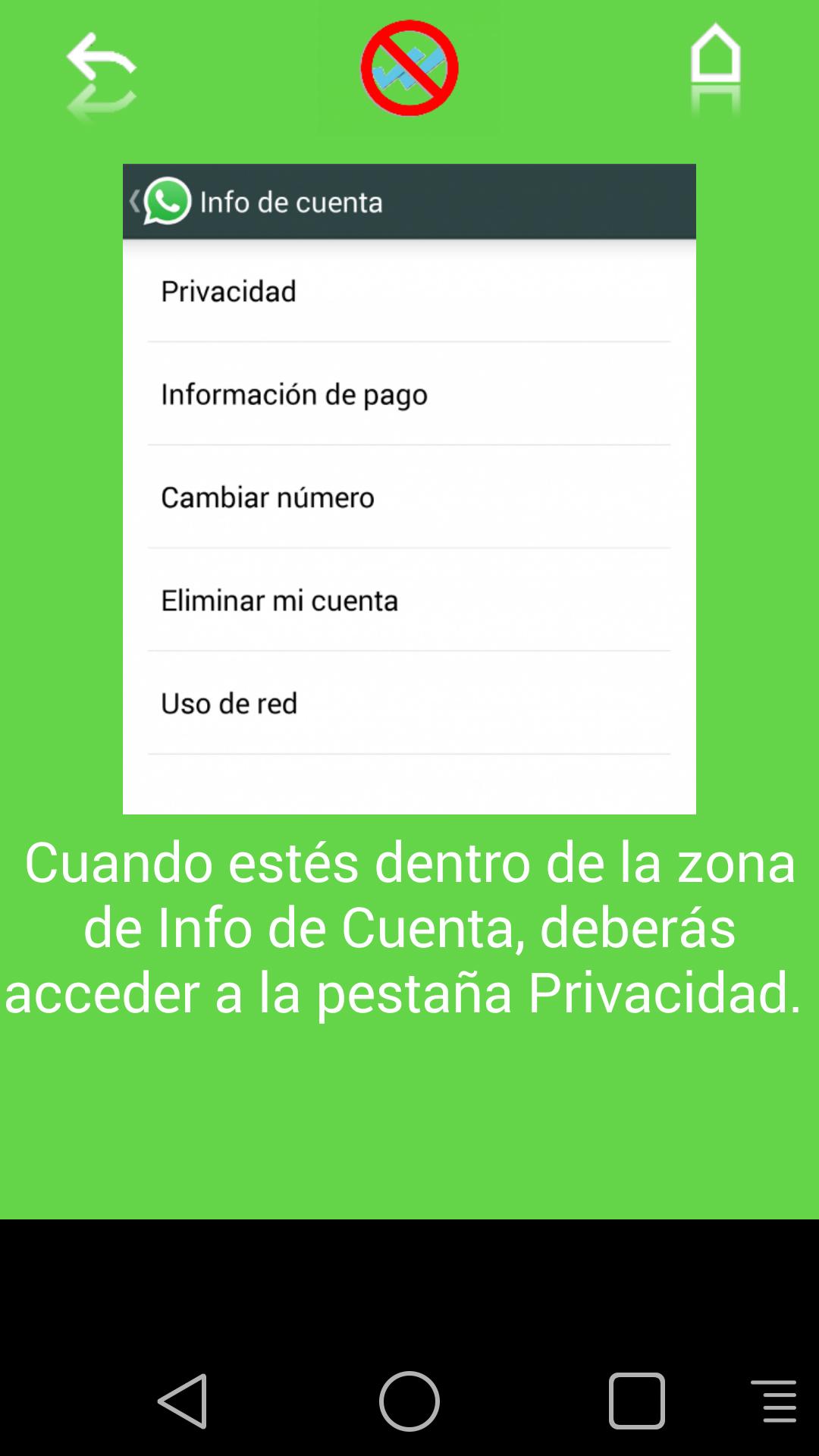Expand the back chevron beside Info de cuenta

click(133, 201)
